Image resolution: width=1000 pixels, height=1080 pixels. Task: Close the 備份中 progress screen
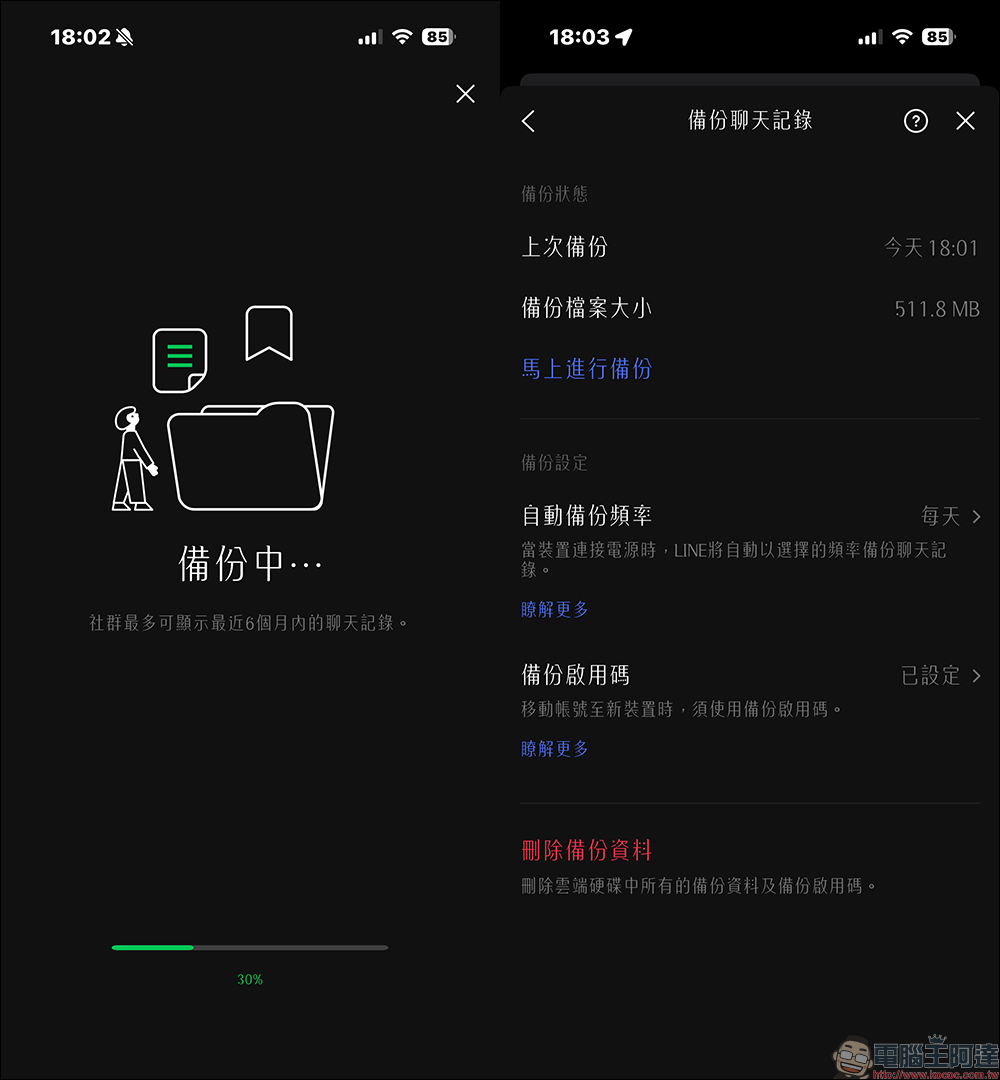pyautogui.click(x=465, y=93)
